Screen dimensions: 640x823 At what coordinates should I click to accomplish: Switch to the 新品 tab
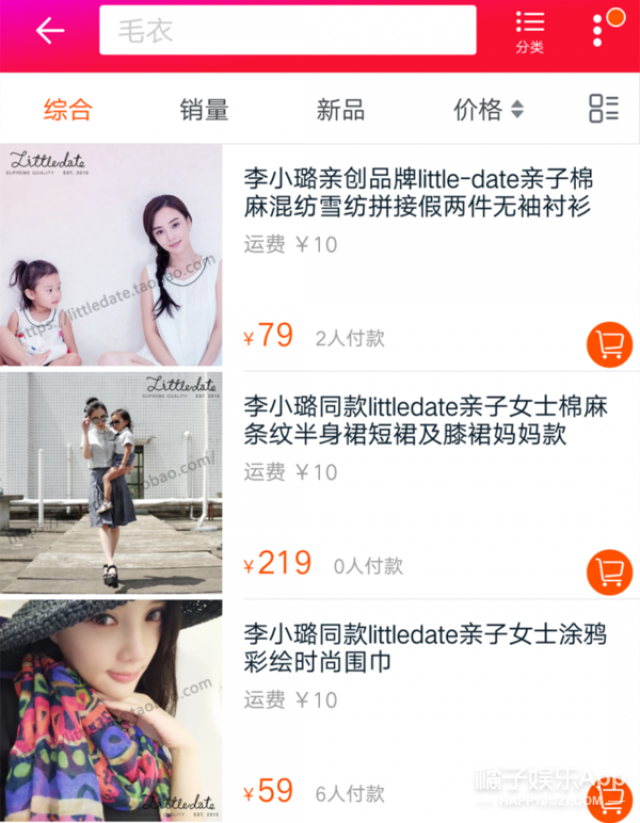(x=340, y=110)
